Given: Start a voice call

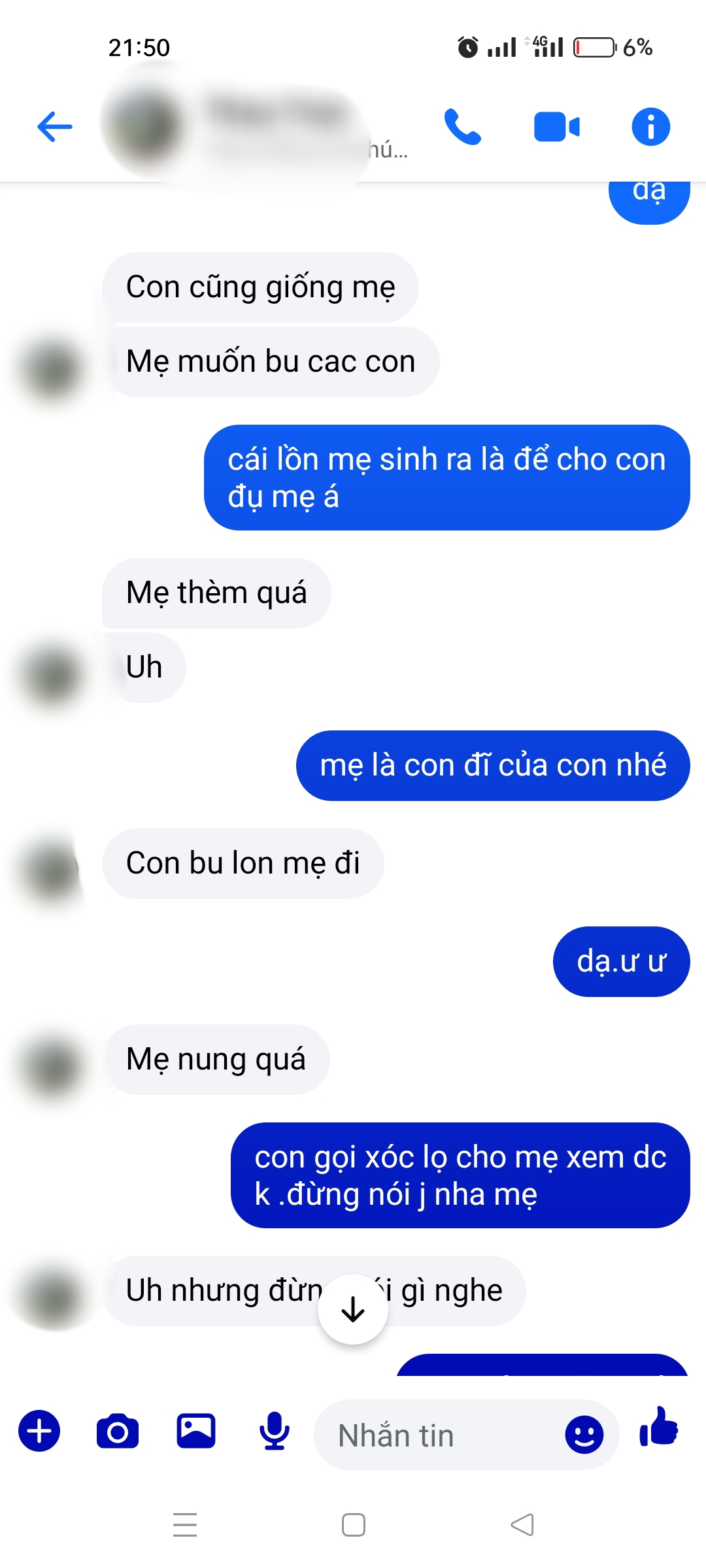Looking at the screenshot, I should pos(462,126).
